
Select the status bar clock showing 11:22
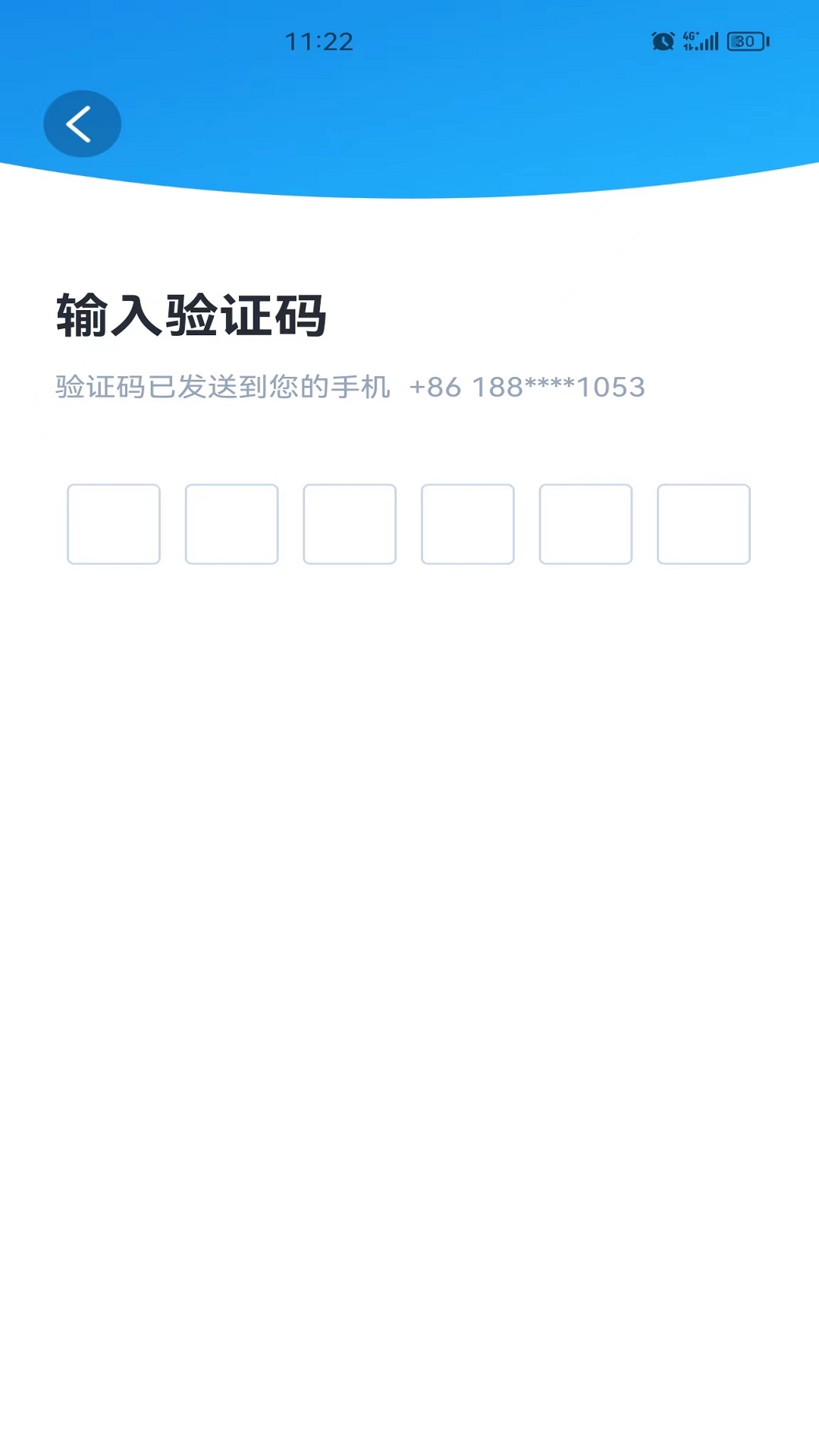tap(319, 42)
